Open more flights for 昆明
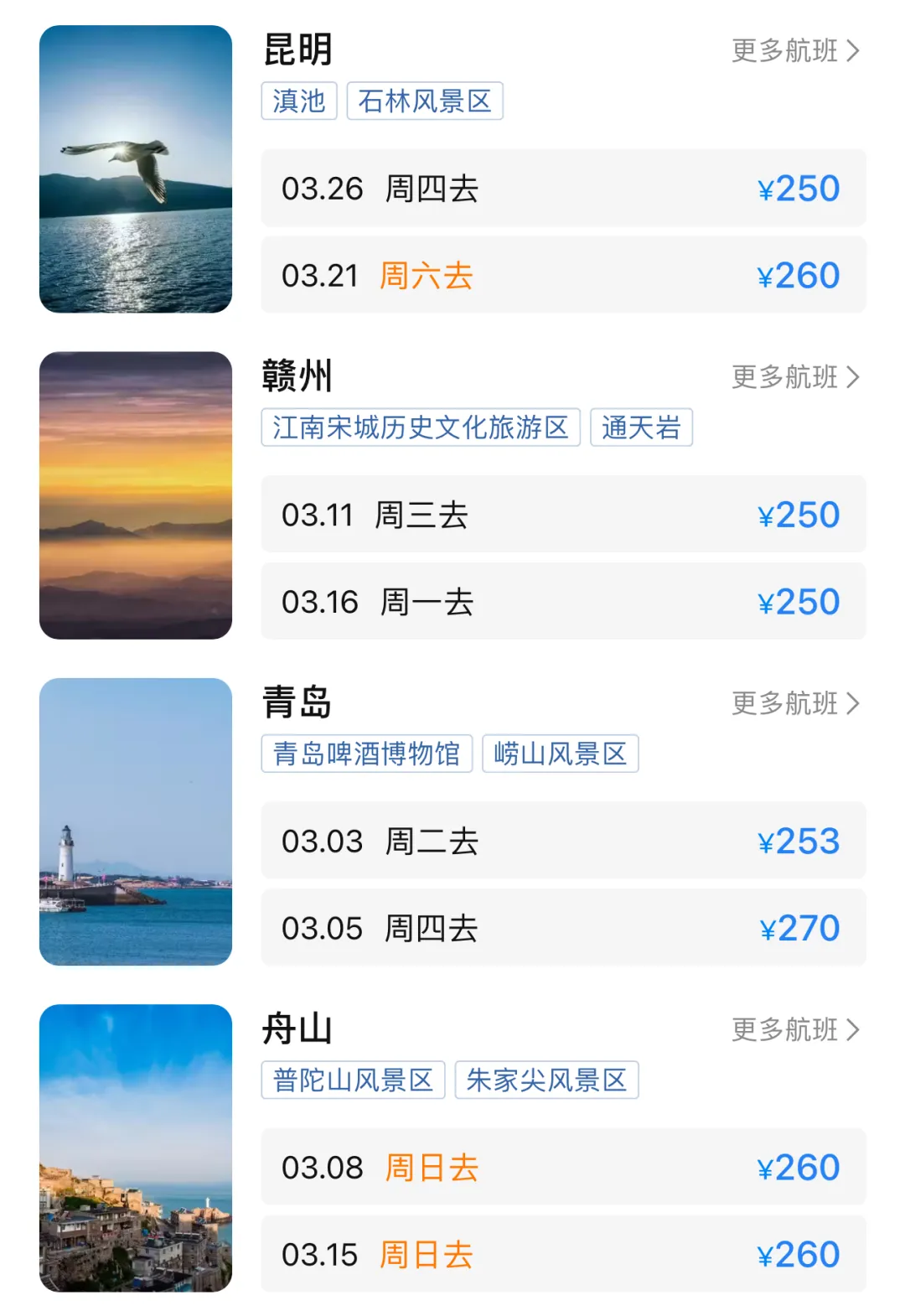This screenshot has height=1316, width=905. pyautogui.click(x=794, y=51)
